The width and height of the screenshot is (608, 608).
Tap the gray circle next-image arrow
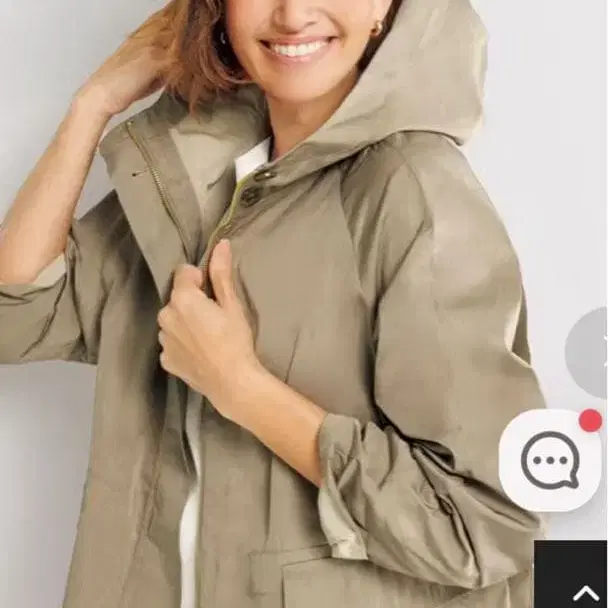tap(589, 353)
